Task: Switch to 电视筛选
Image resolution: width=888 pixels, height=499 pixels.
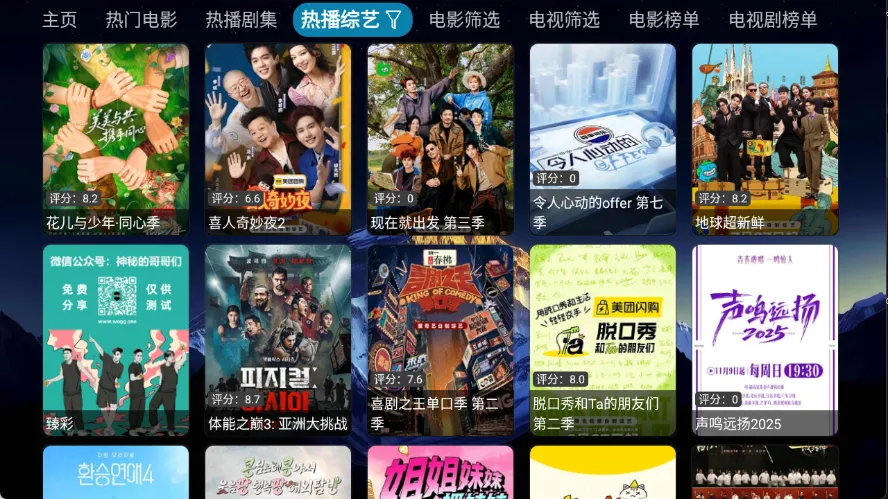Action: 564,20
